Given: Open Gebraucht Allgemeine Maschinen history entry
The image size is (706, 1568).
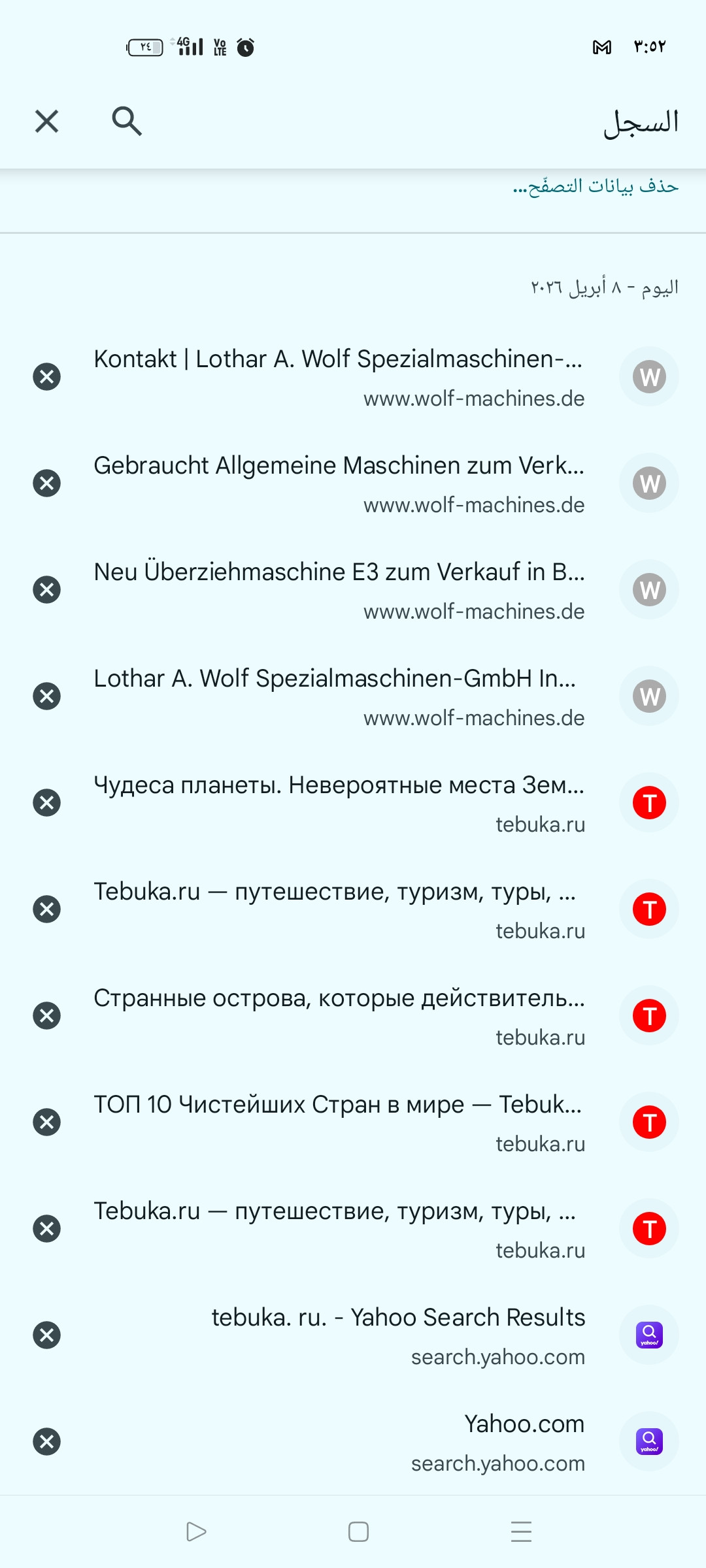Looking at the screenshot, I should [339, 483].
